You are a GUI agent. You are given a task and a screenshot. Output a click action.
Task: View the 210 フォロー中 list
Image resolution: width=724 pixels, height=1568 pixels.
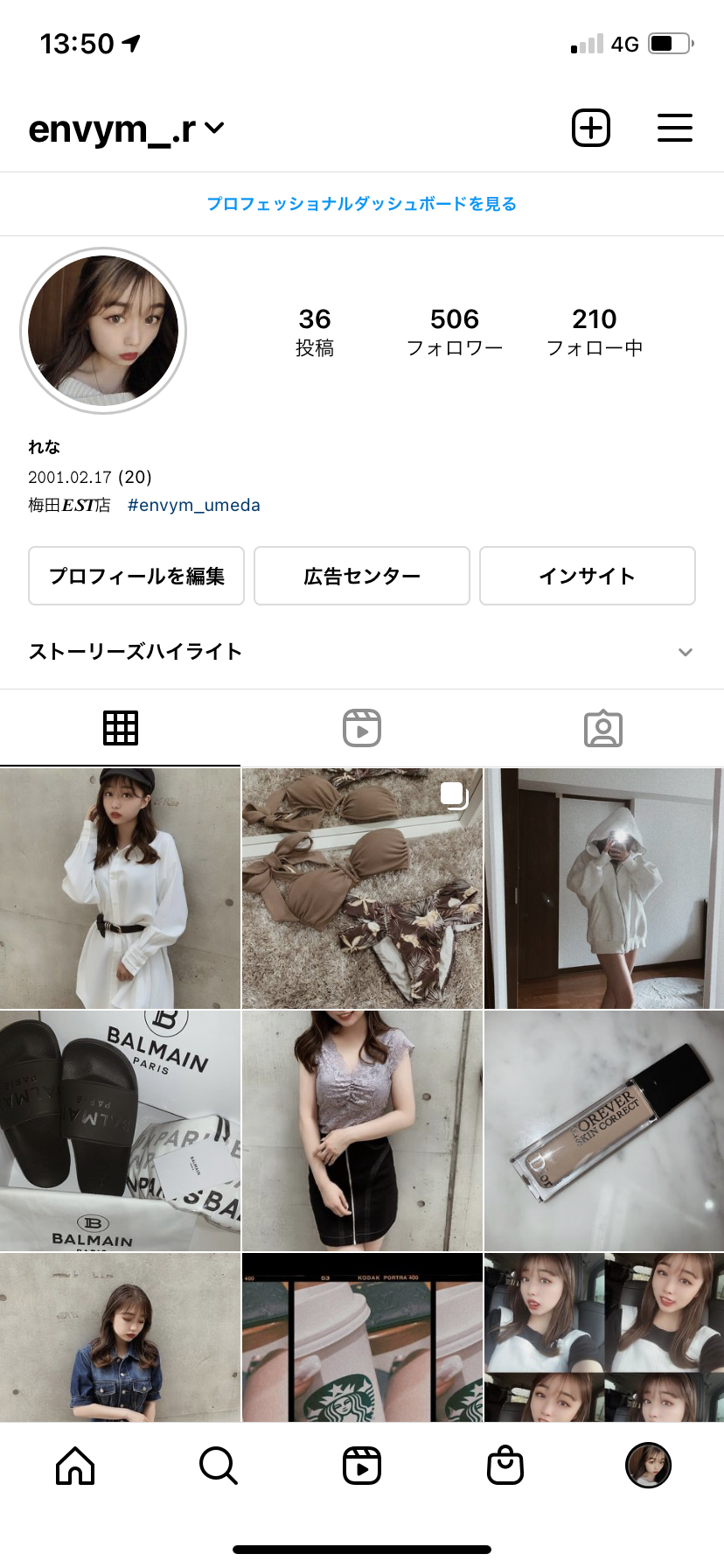(595, 332)
